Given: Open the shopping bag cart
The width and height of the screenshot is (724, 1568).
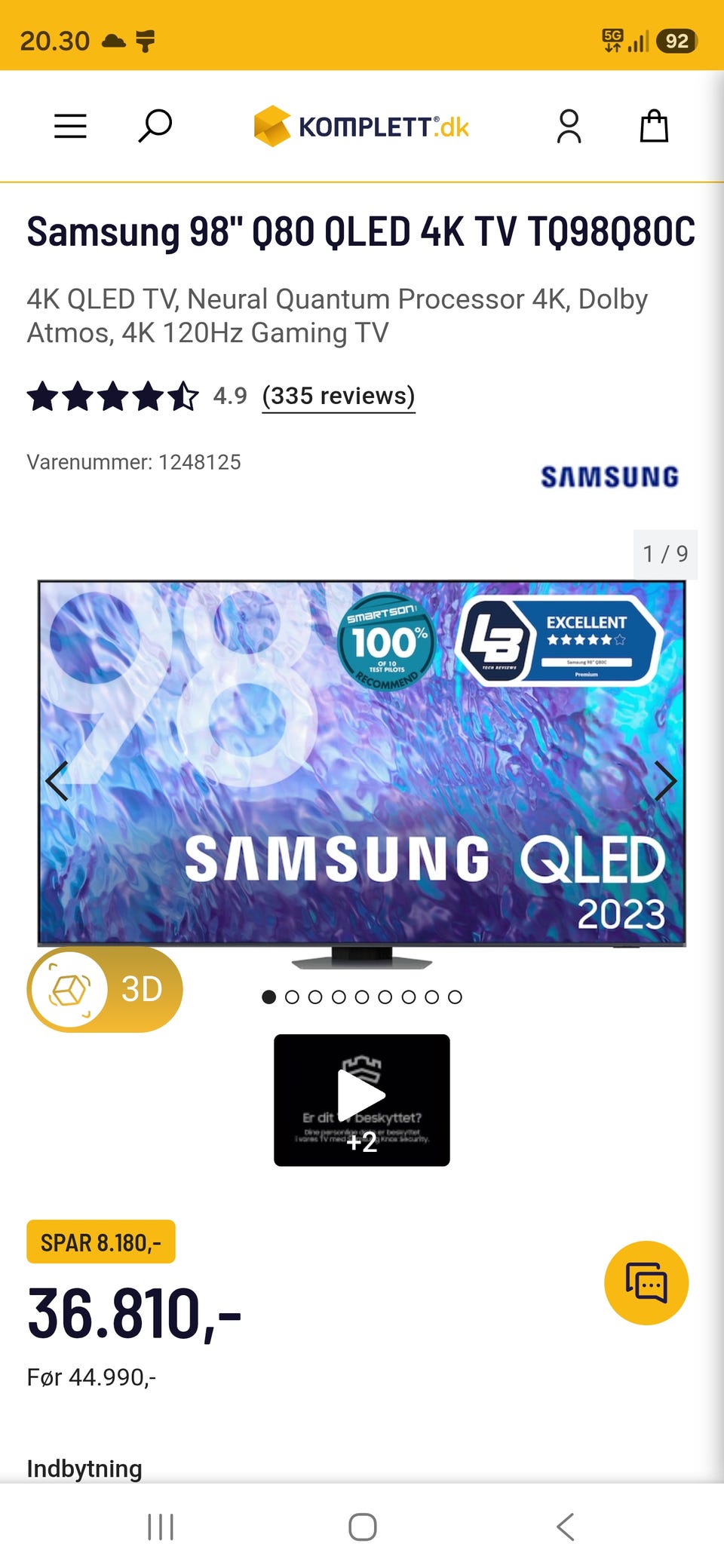Looking at the screenshot, I should pos(654,126).
